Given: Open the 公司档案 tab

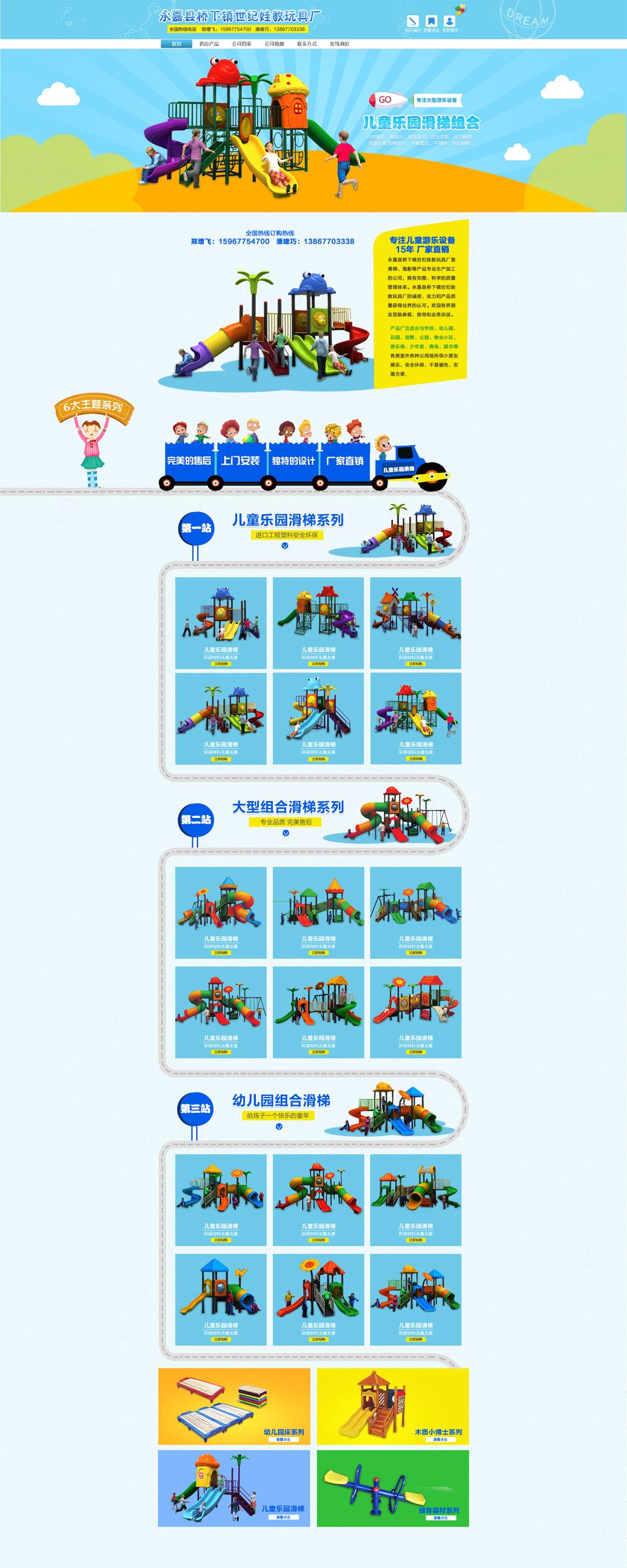Looking at the screenshot, I should click(241, 44).
